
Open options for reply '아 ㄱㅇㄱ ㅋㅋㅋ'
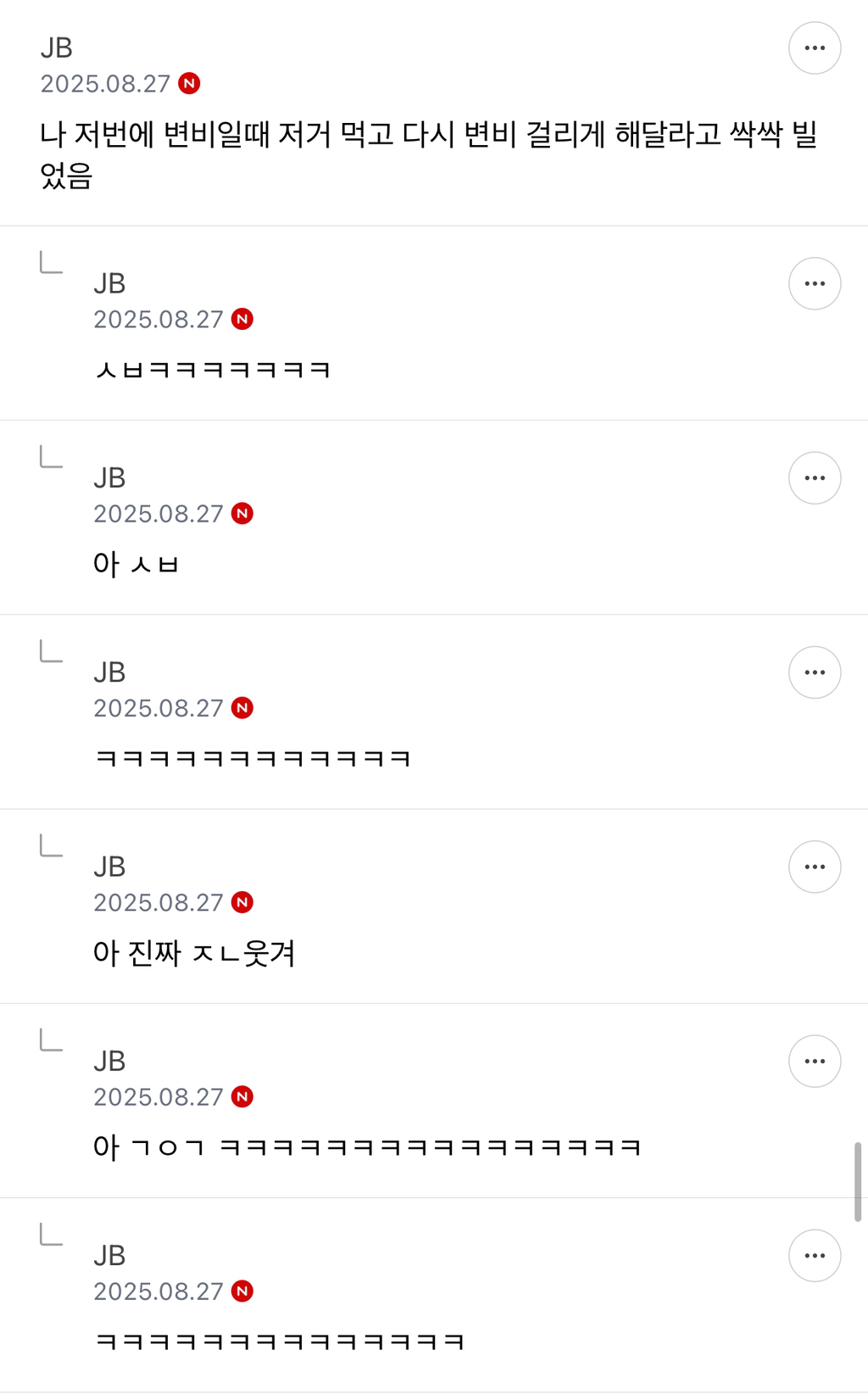[x=814, y=1061]
